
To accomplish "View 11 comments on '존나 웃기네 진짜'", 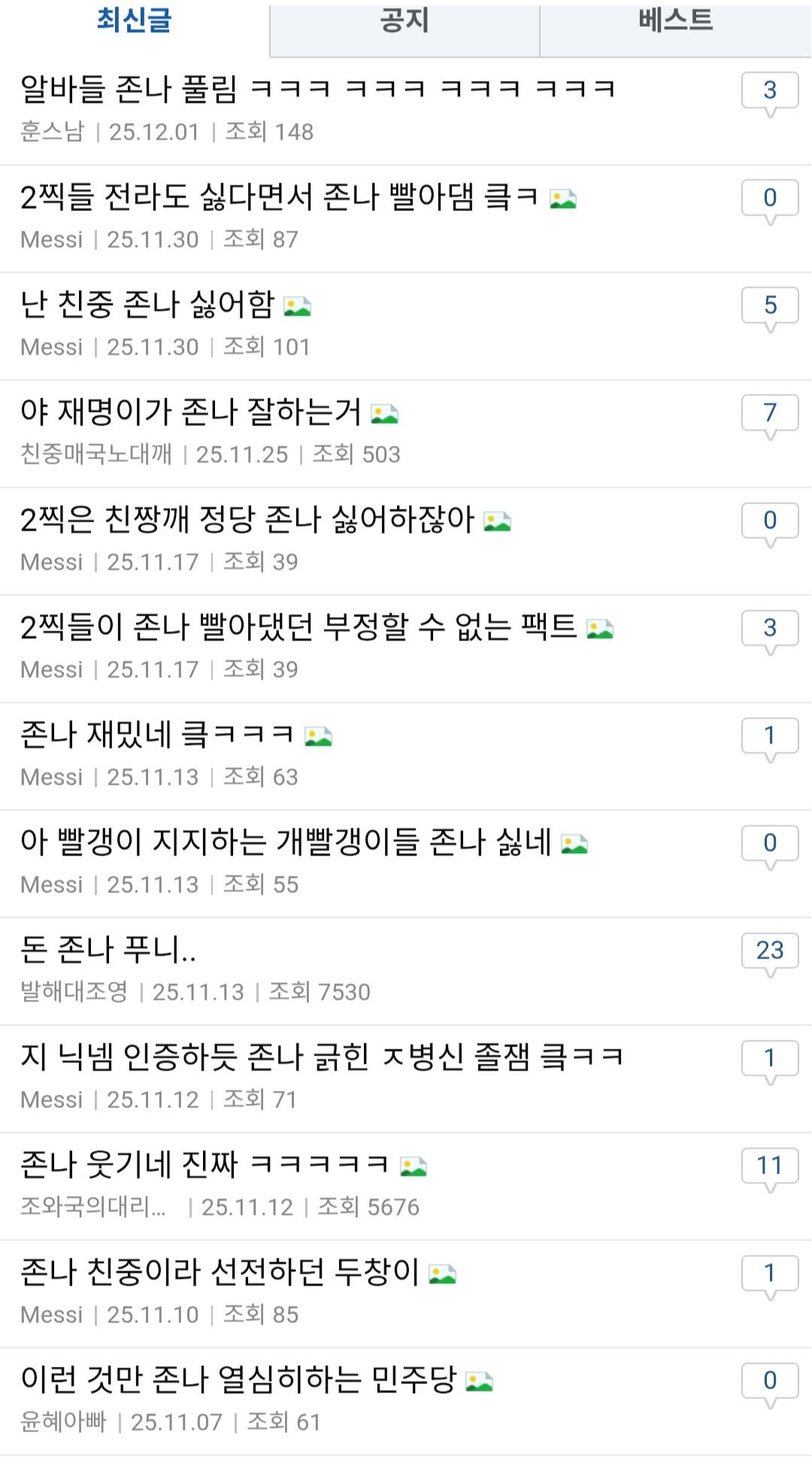I will coord(769,1165).
